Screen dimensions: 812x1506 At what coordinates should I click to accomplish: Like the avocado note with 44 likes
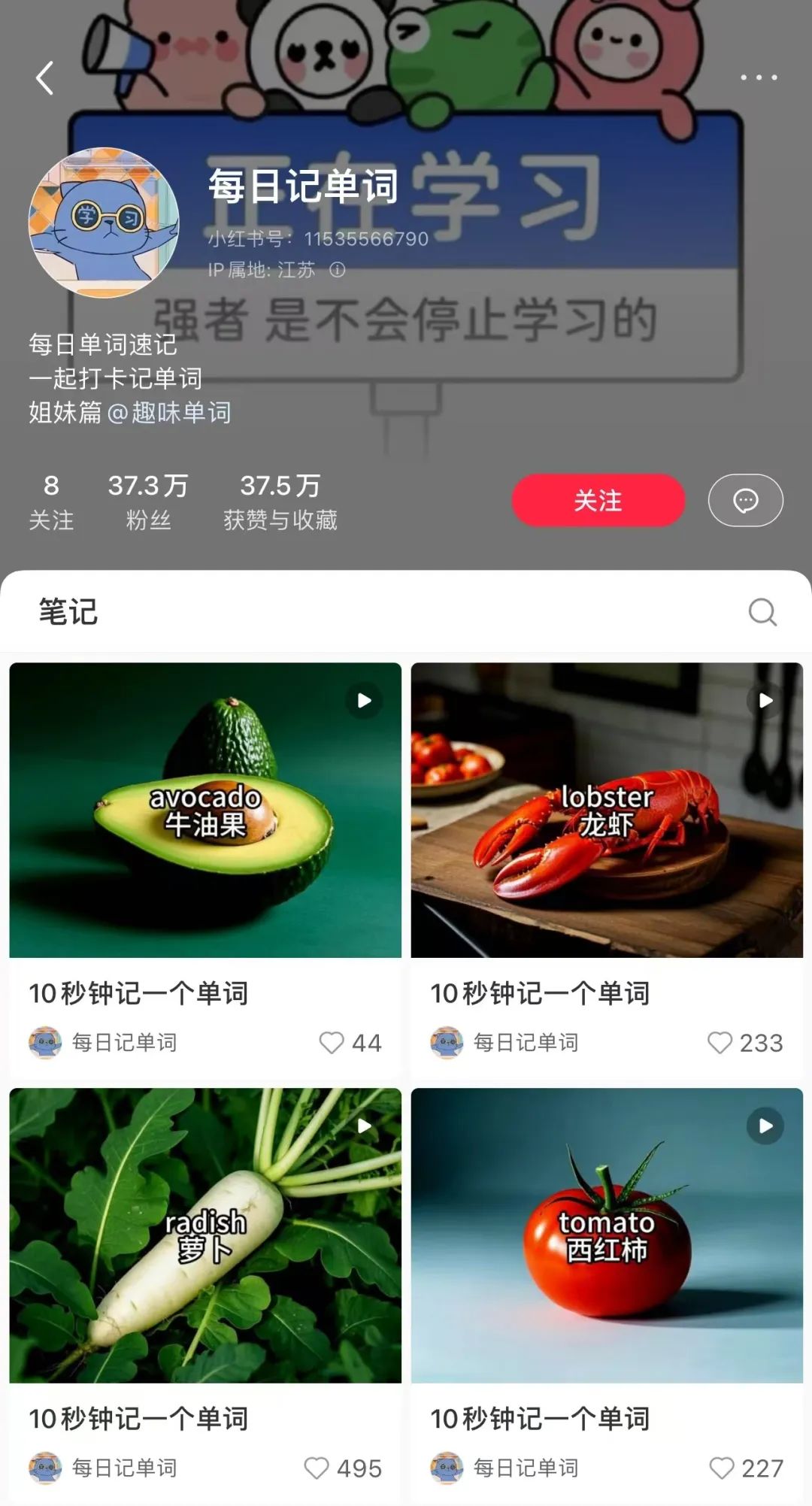pos(332,1042)
